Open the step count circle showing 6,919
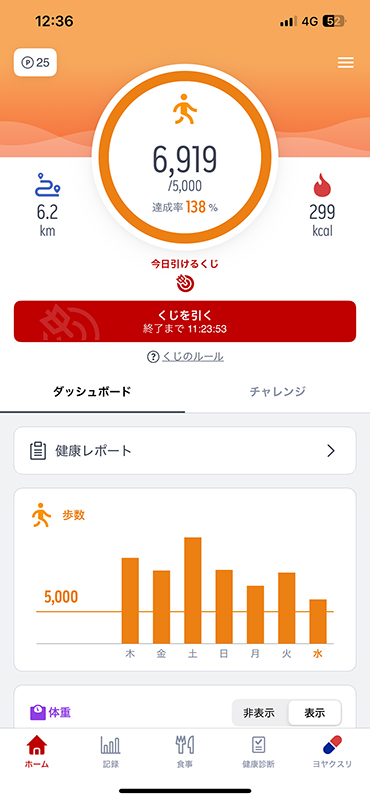This screenshot has height=800, width=370. [x=185, y=158]
